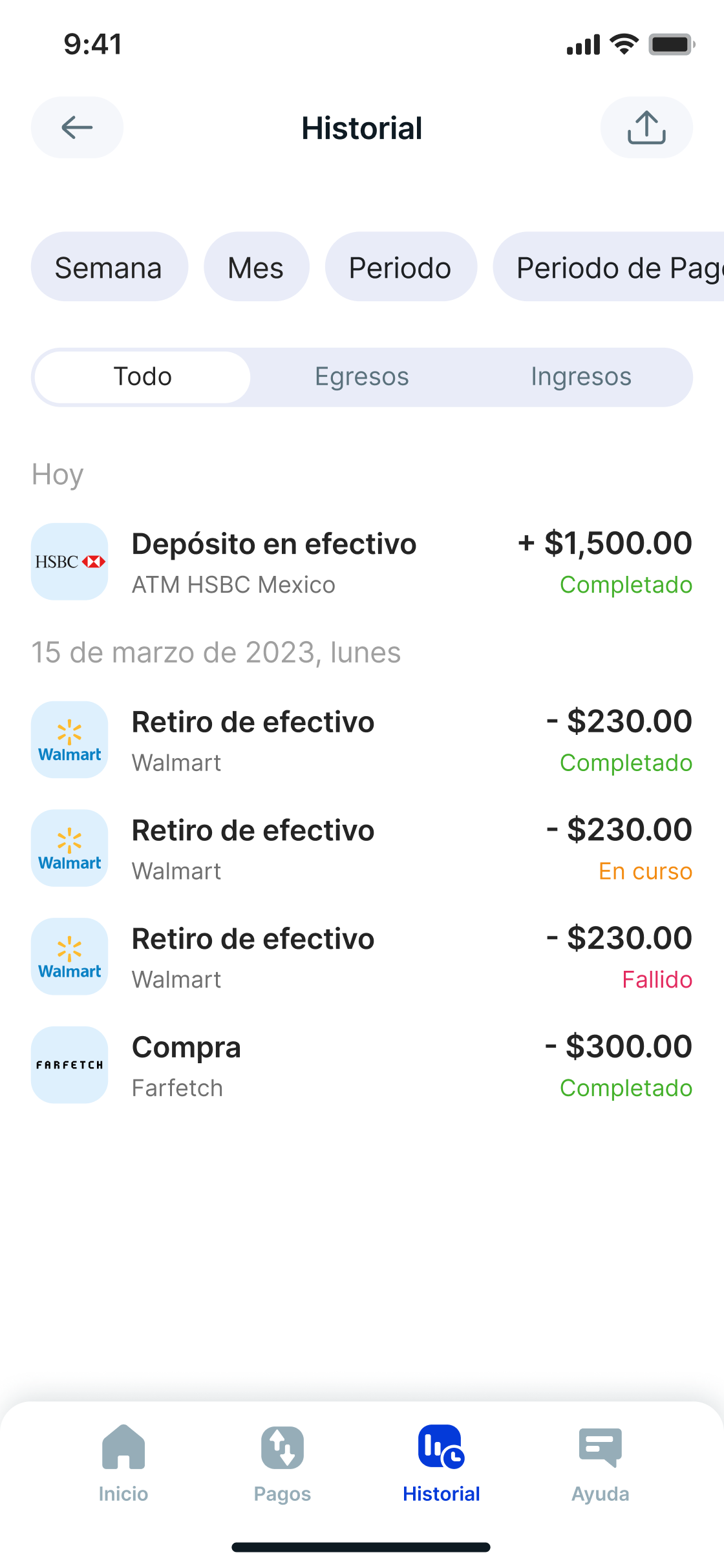View the Walmart withdrawal marked En curso
Image resolution: width=724 pixels, height=1568 pixels.
361,849
